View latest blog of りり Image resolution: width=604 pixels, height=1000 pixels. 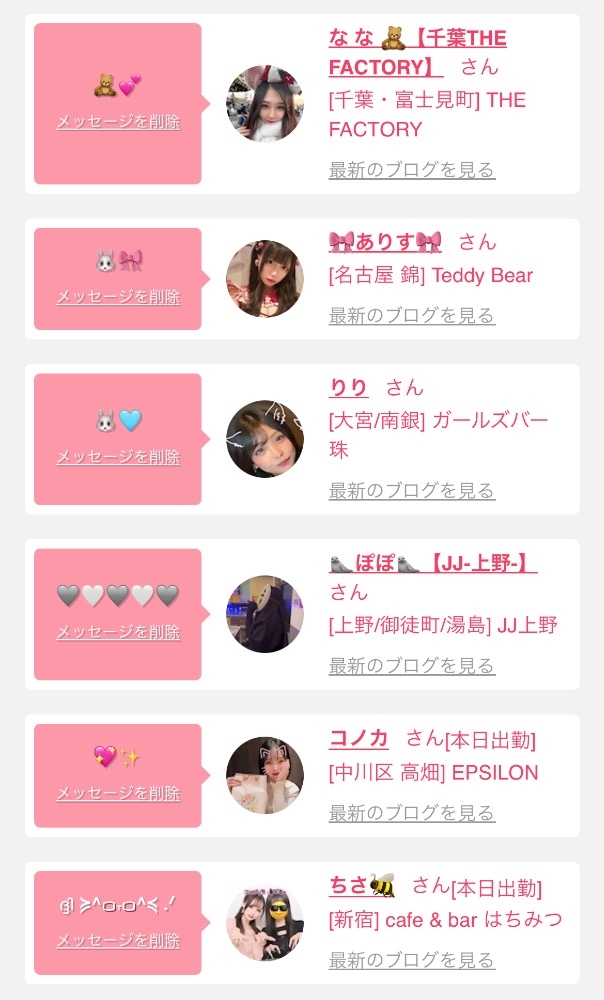coord(412,491)
